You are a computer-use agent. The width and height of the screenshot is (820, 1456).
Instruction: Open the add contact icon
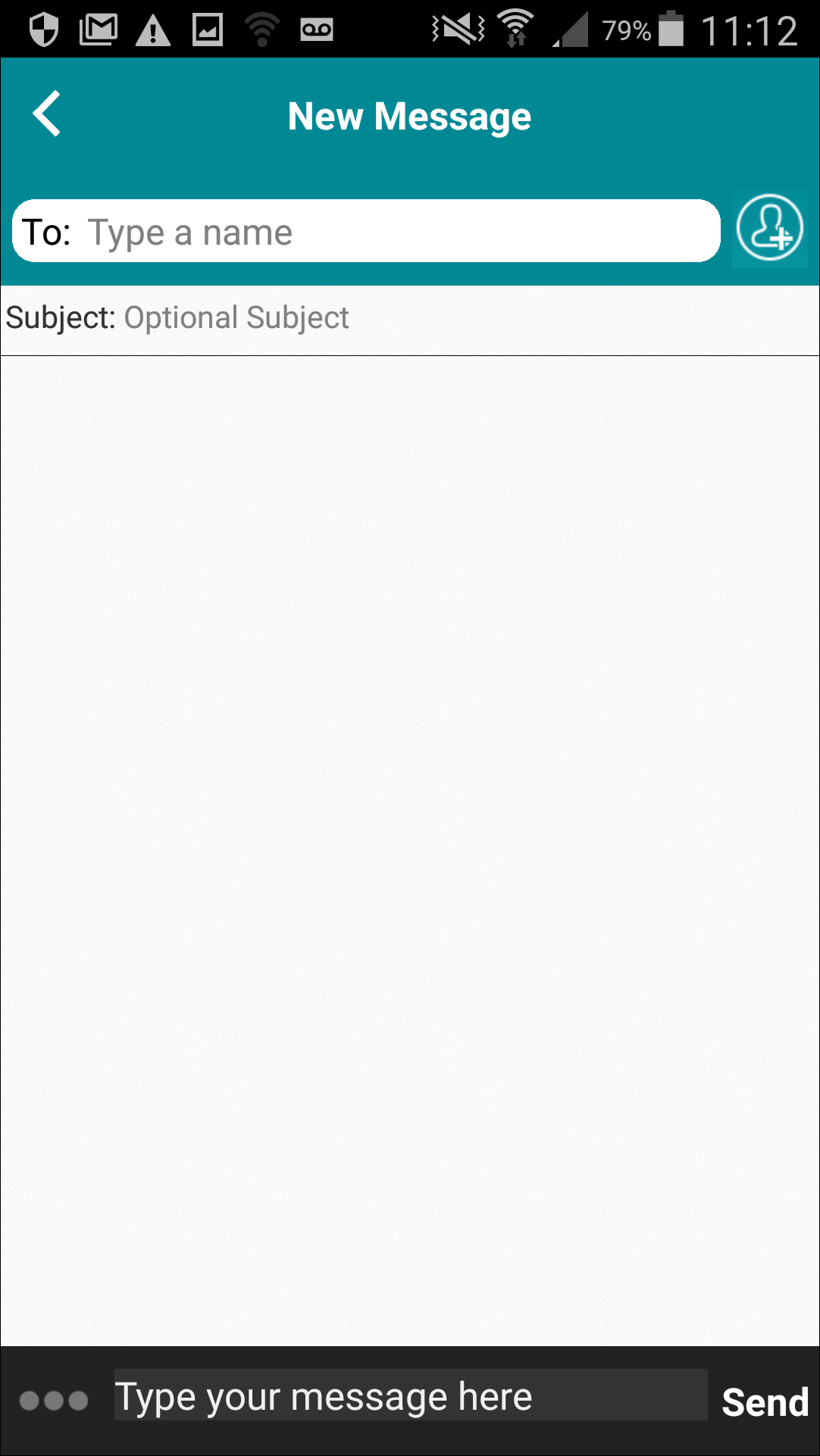tap(769, 228)
